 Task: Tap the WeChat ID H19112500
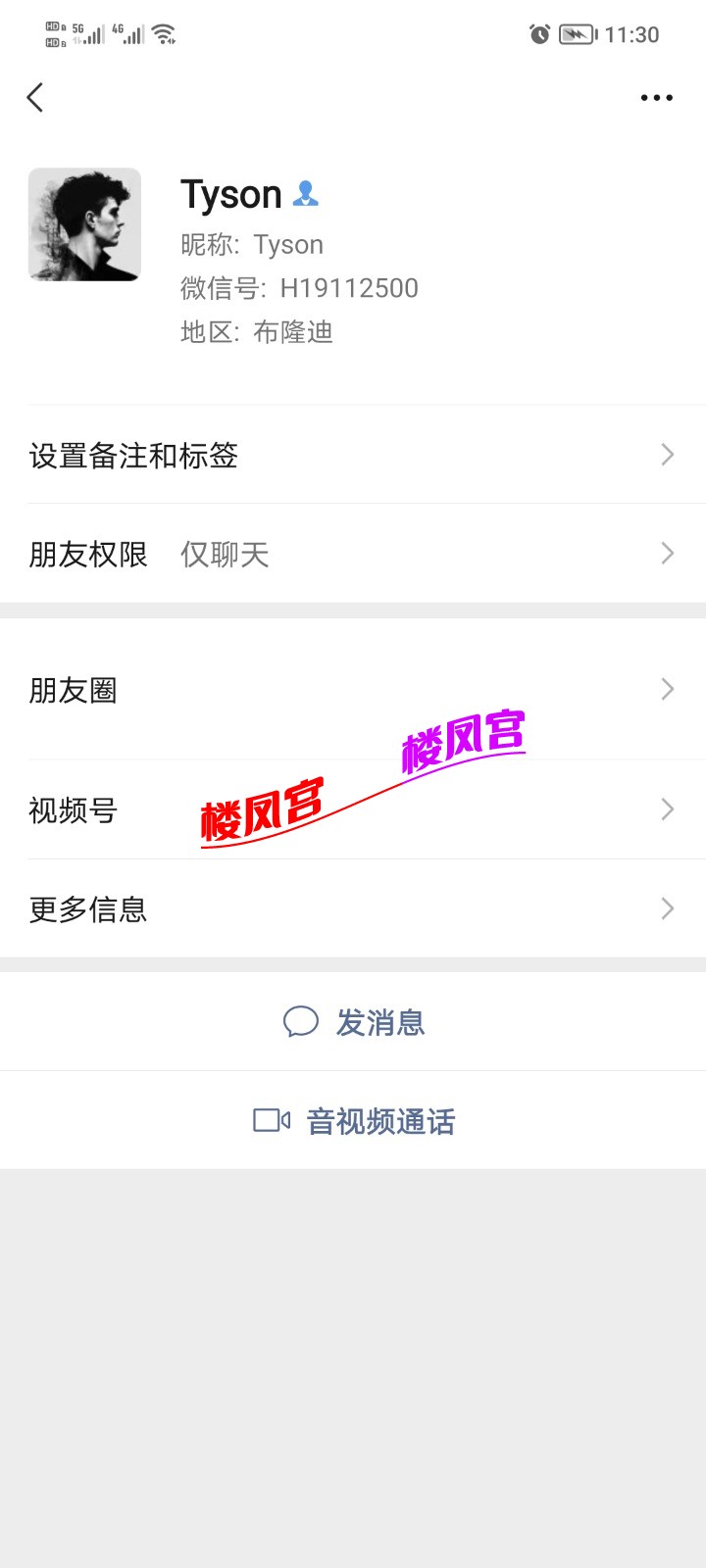click(351, 287)
